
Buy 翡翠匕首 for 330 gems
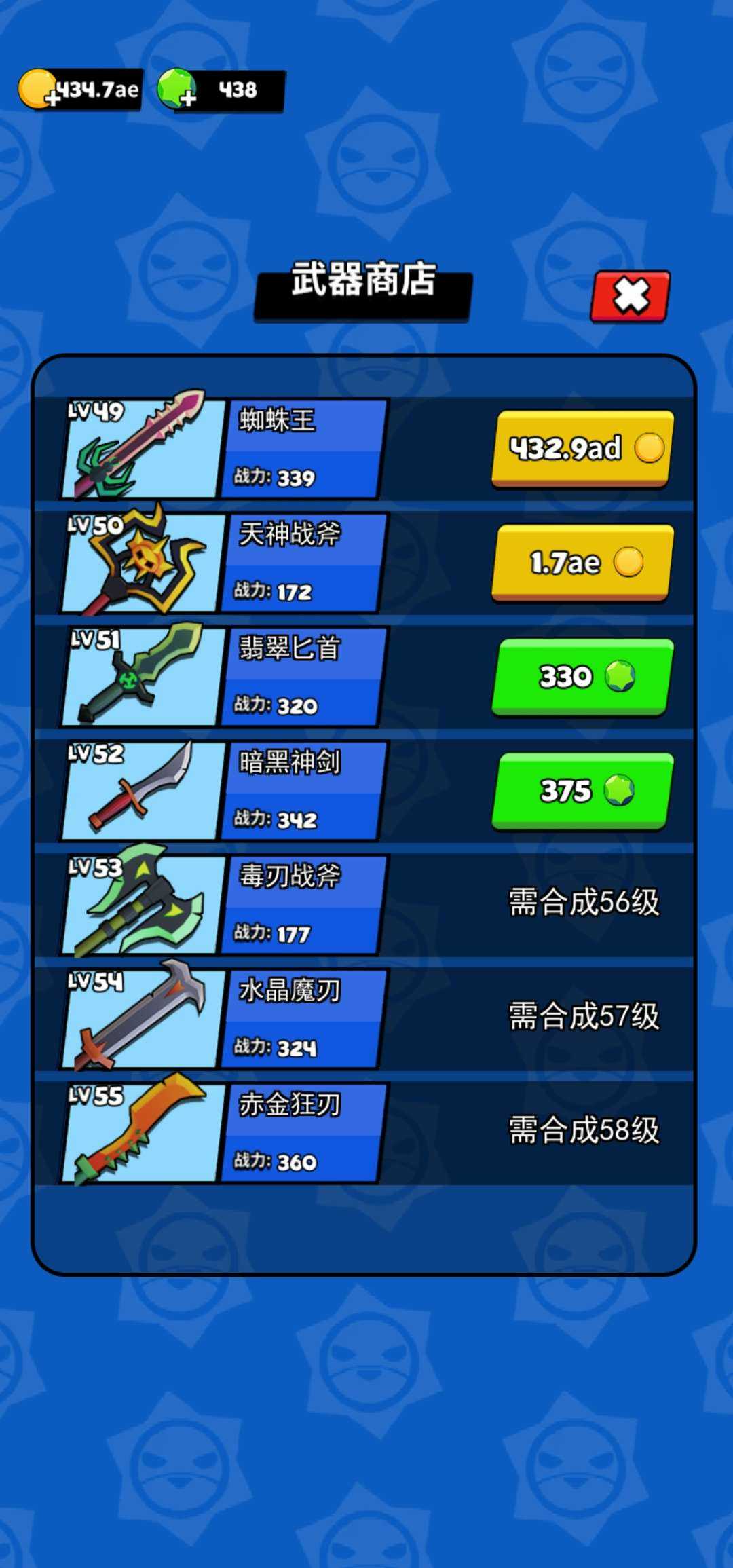(582, 676)
